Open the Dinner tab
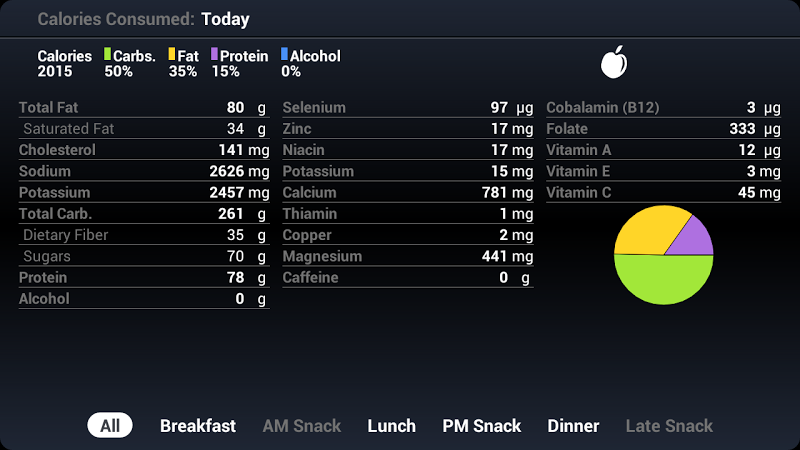This screenshot has width=800, height=450. click(573, 426)
